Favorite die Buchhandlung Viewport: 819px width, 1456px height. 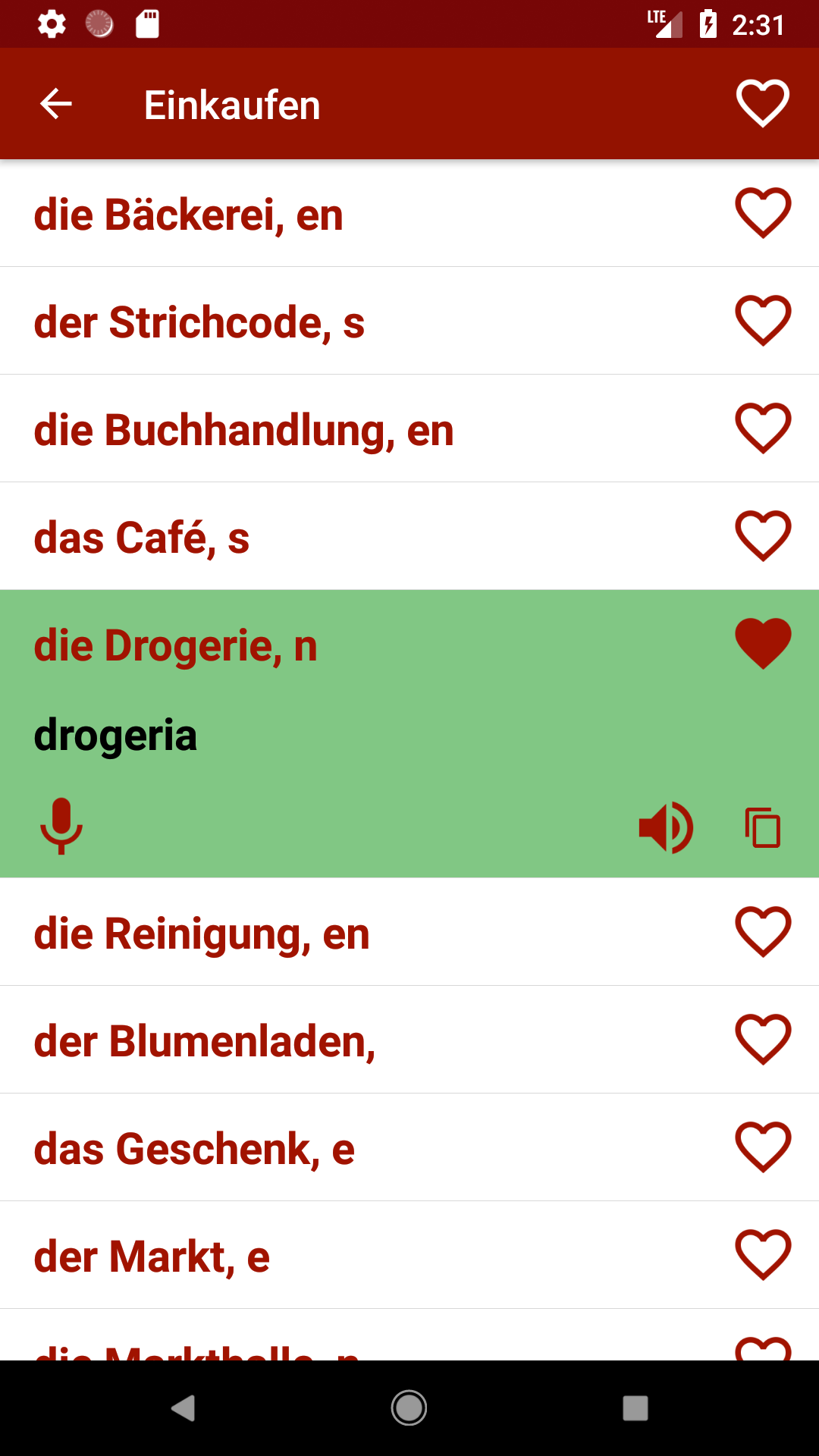pyautogui.click(x=763, y=428)
